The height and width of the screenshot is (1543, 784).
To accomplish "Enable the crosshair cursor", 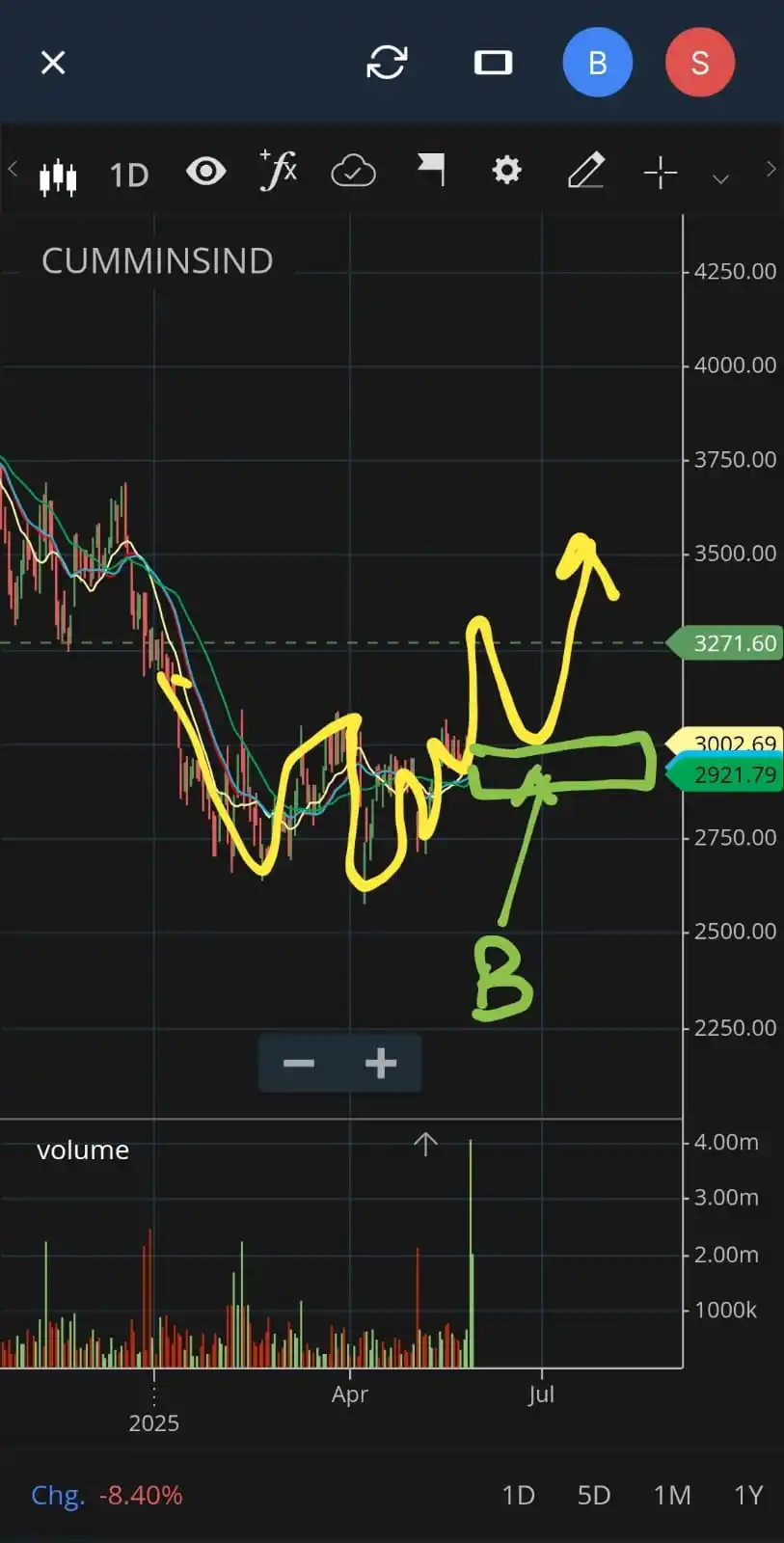I will coord(661,173).
